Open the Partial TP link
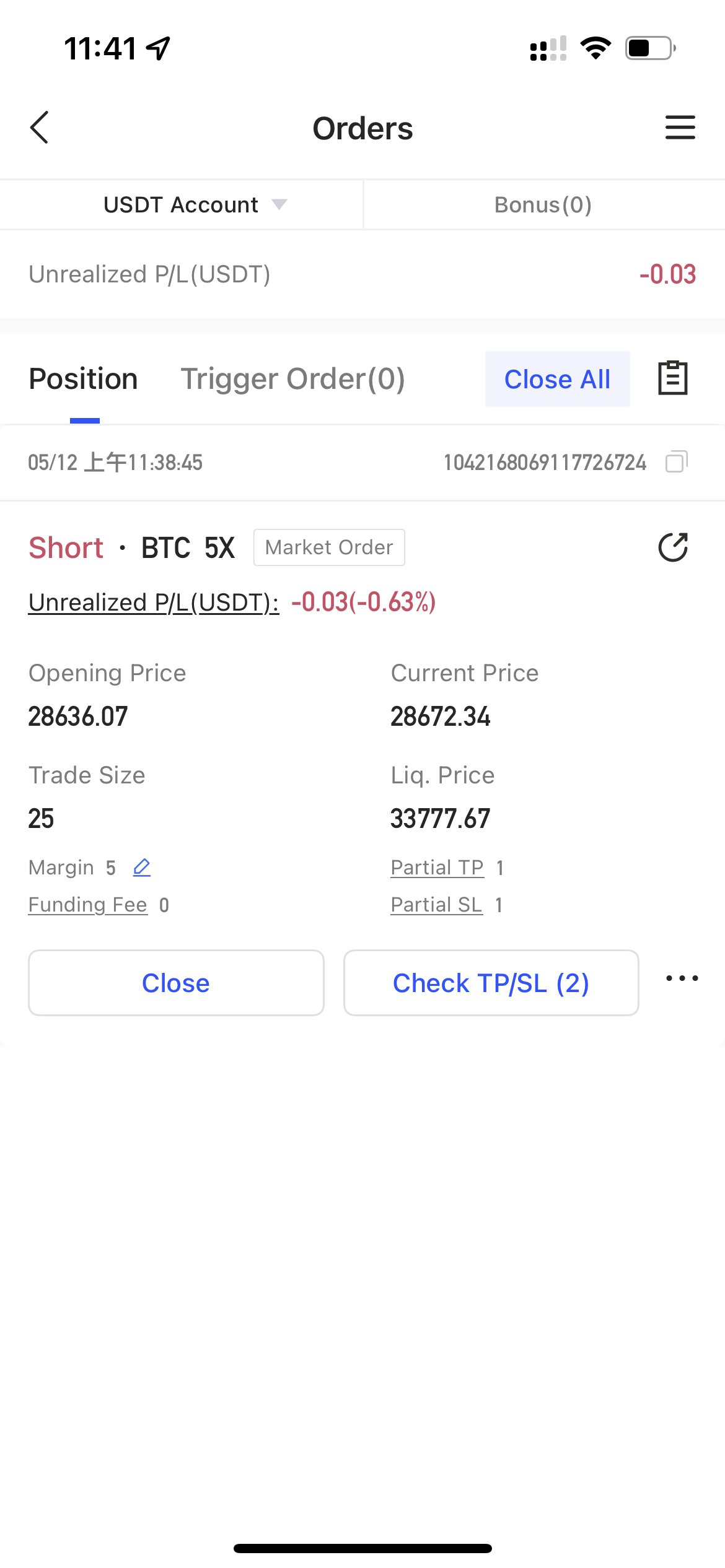 [x=437, y=868]
